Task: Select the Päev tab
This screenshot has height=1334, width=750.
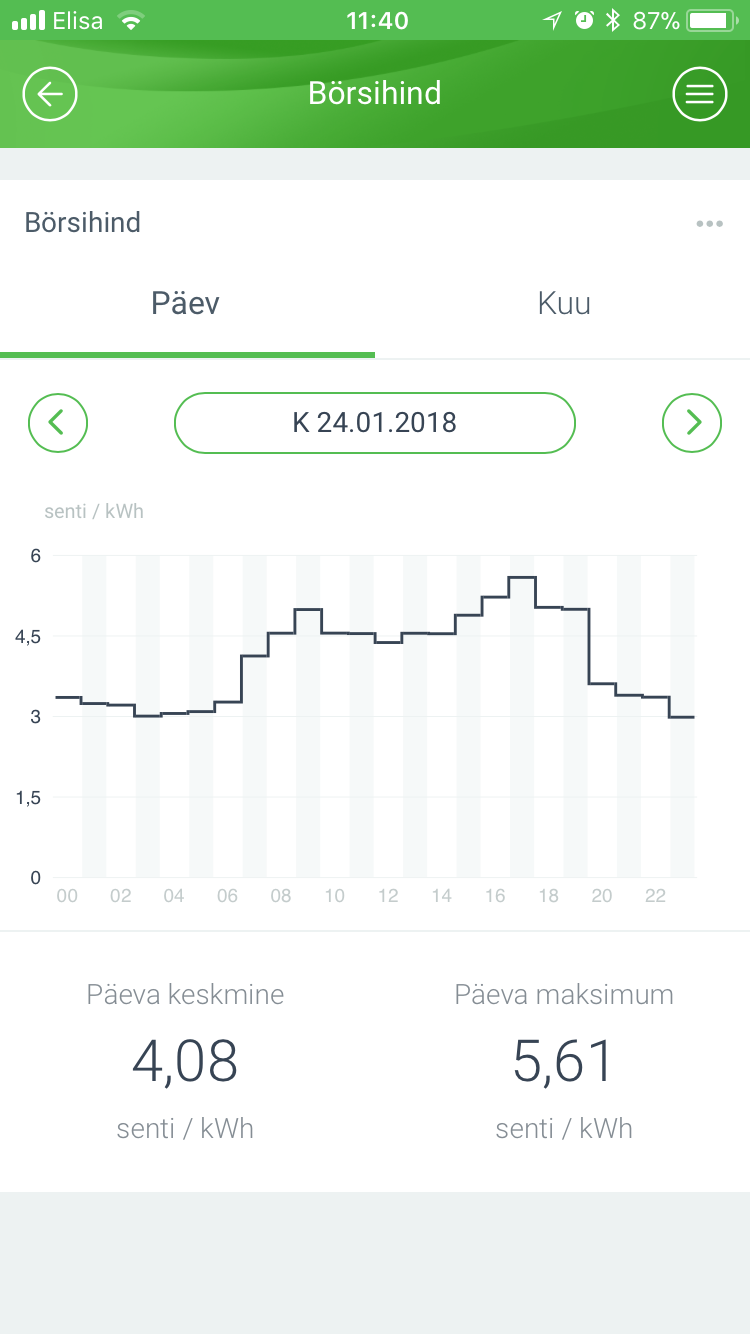Action: pyautogui.click(x=186, y=304)
